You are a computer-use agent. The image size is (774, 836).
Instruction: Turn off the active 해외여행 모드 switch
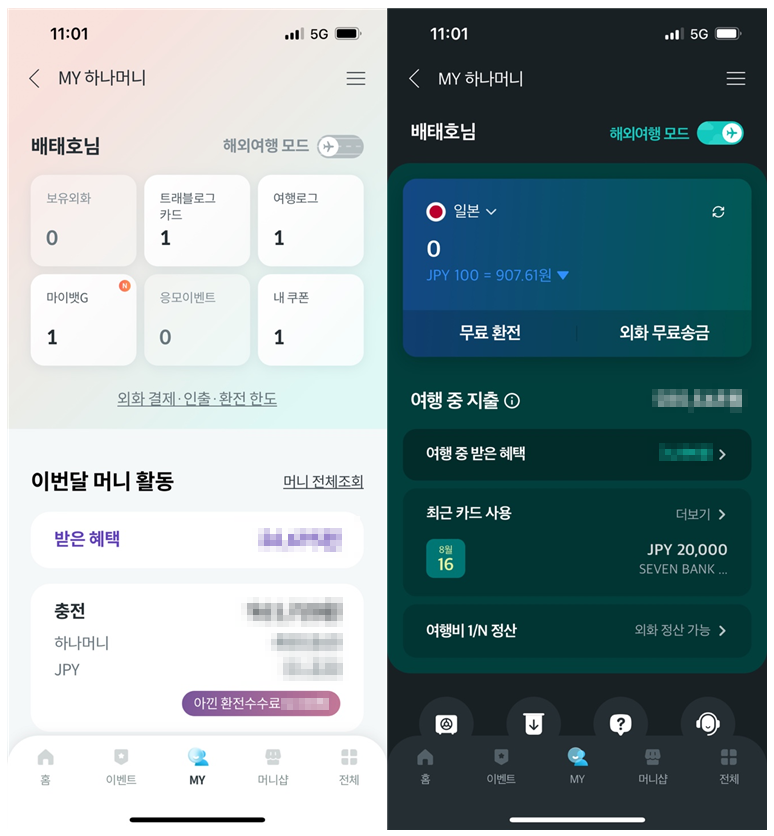coord(719,133)
